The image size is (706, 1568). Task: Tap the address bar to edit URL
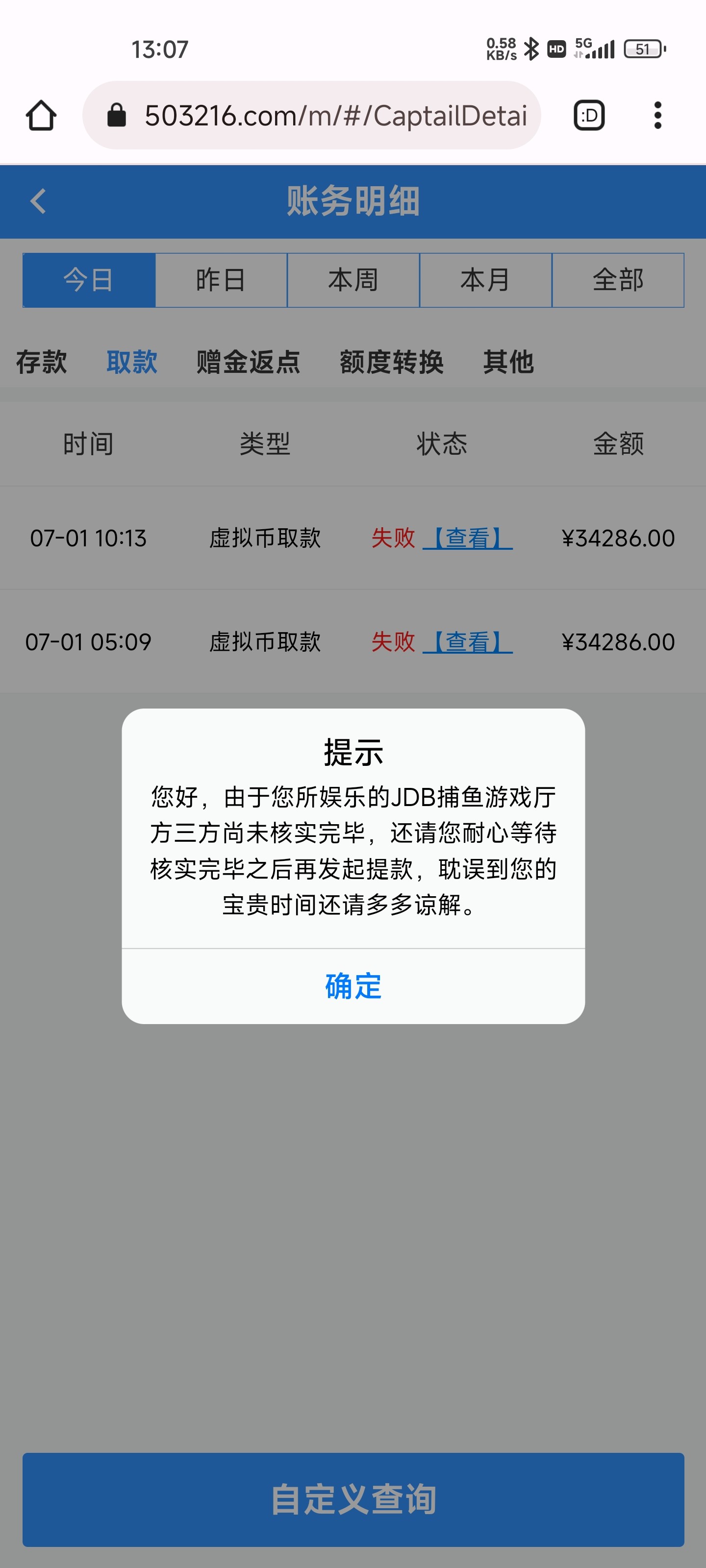coord(335,115)
